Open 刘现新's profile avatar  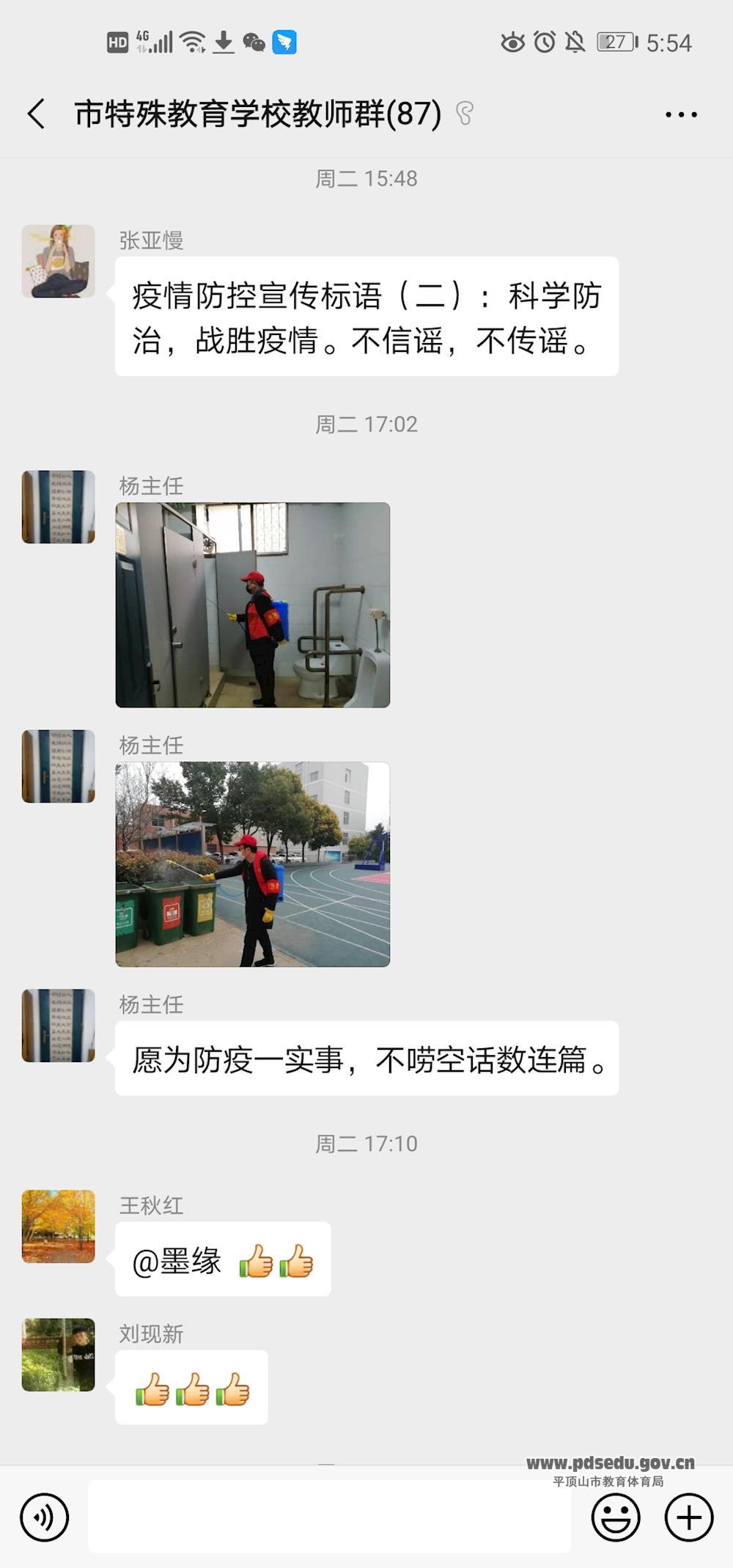tap(59, 1355)
